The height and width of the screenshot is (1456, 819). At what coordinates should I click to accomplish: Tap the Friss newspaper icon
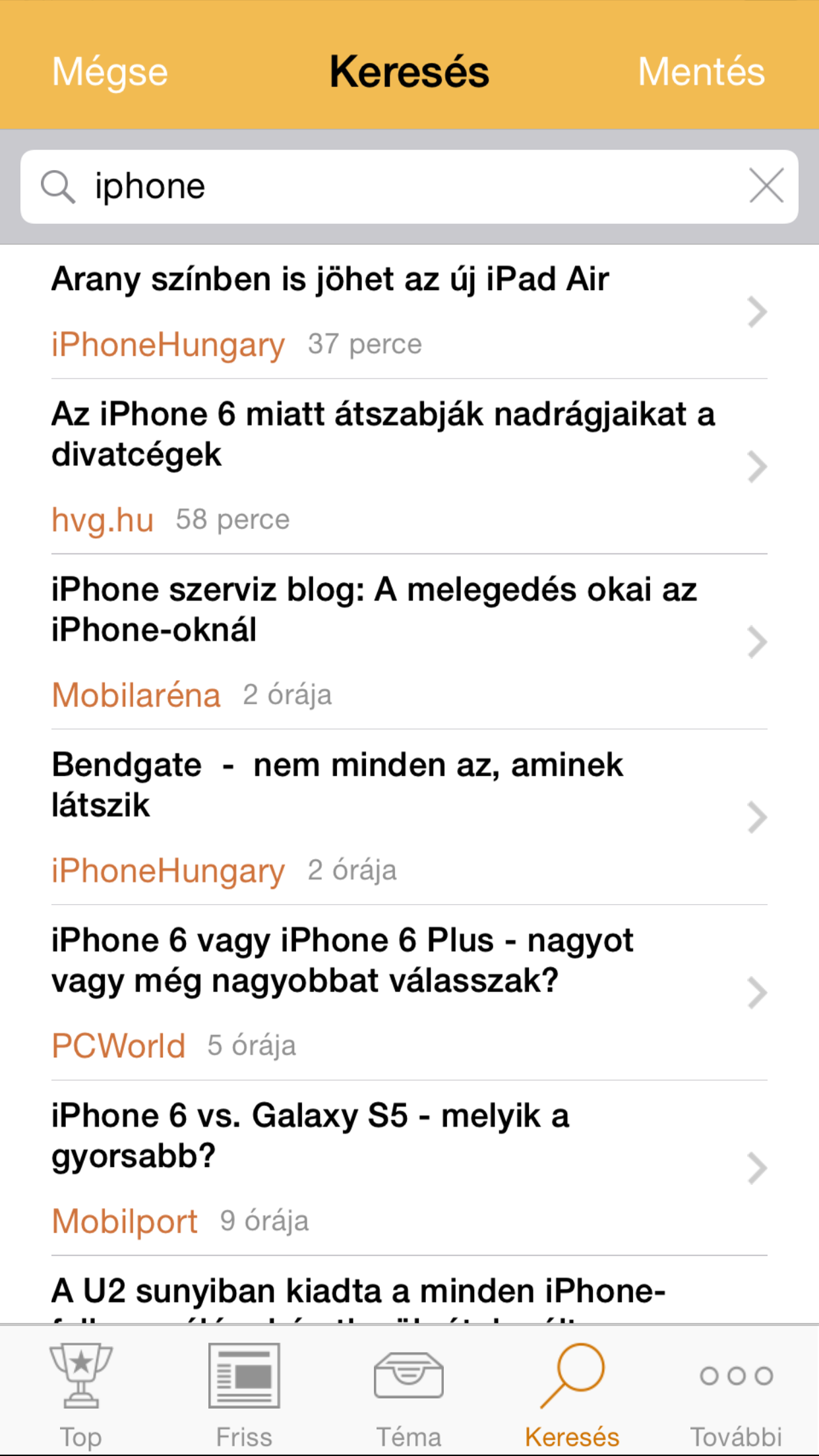(x=245, y=1375)
